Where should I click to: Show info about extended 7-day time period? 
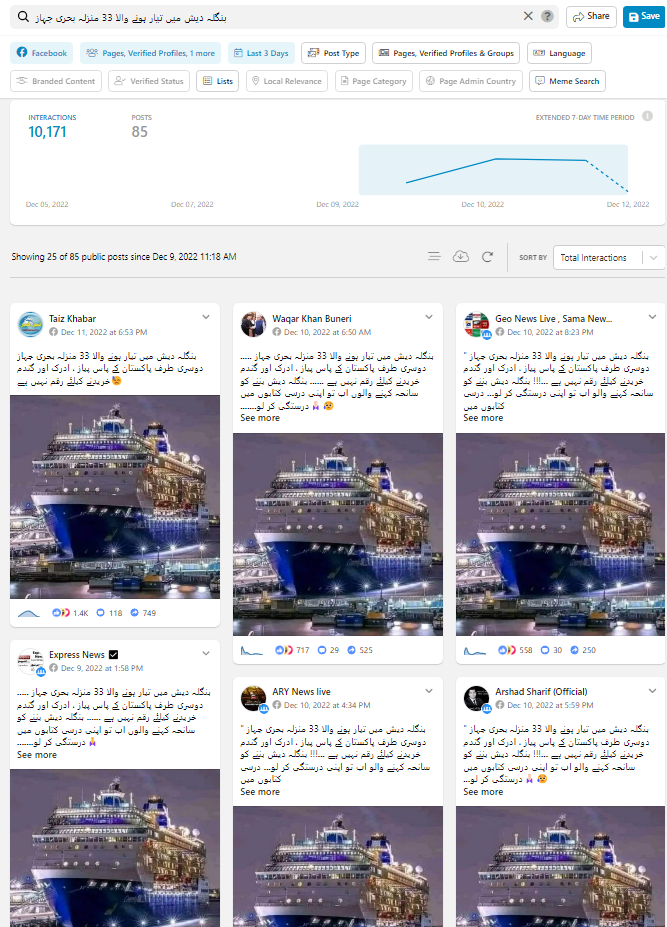pos(647,117)
